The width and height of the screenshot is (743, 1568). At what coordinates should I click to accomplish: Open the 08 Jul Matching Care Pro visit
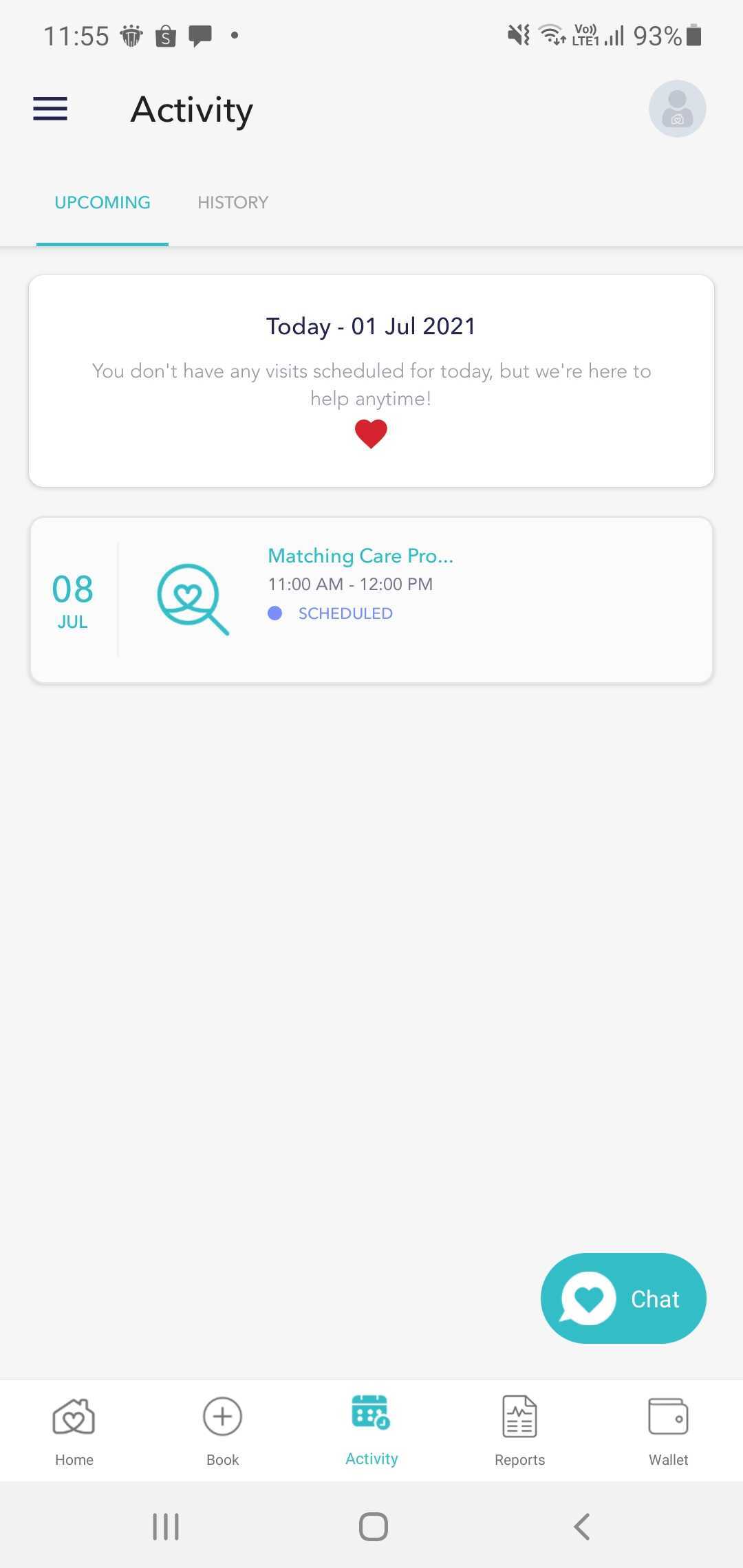[x=371, y=600]
